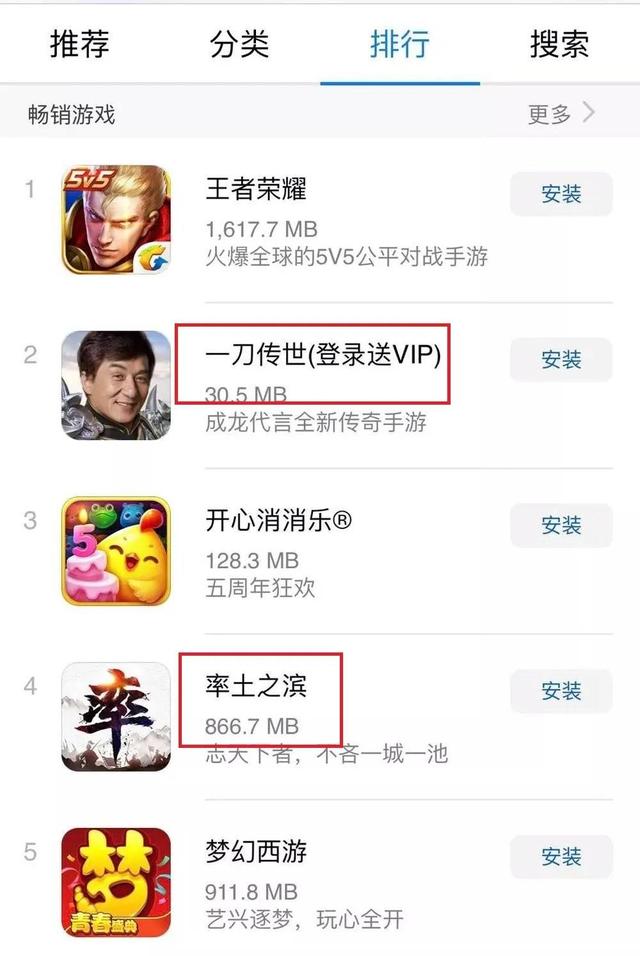Viewport: 640px width, 956px height.
Task: Open the 梦幻西游 app details
Action: tap(257, 852)
